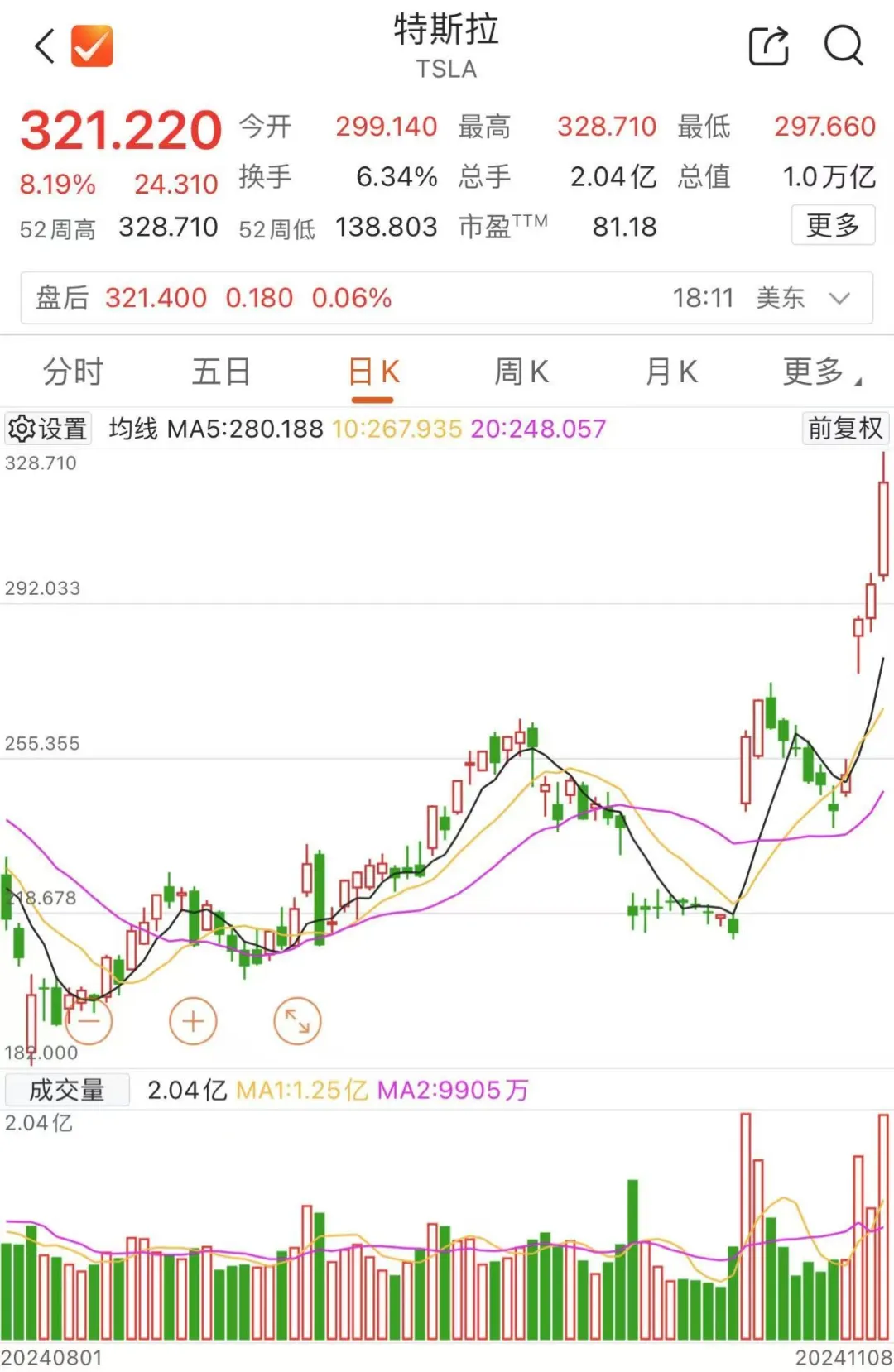894x1372 pixels.
Task: Tap the 更多 button under market value
Action: [x=832, y=225]
